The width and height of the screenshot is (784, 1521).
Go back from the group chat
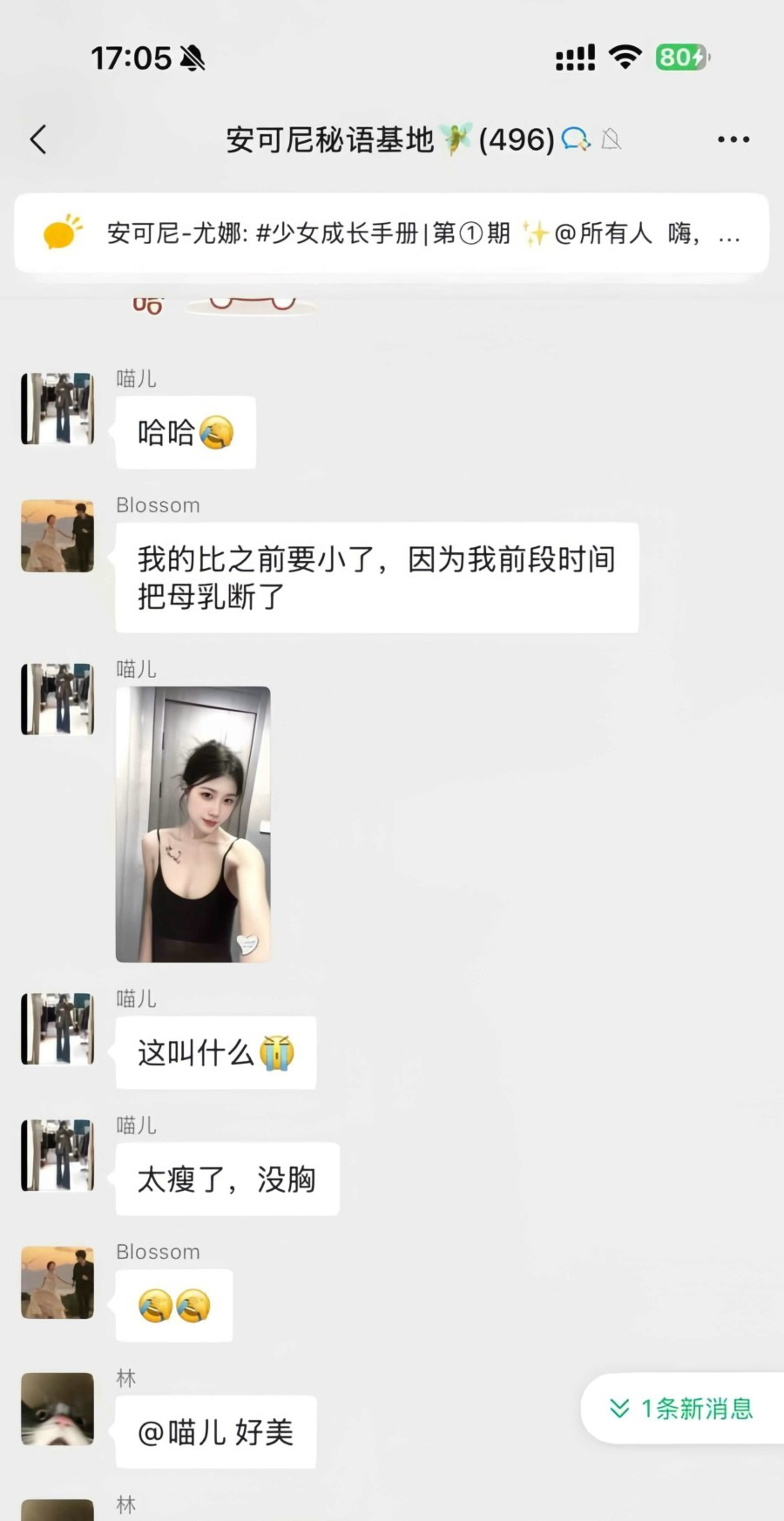click(38, 139)
